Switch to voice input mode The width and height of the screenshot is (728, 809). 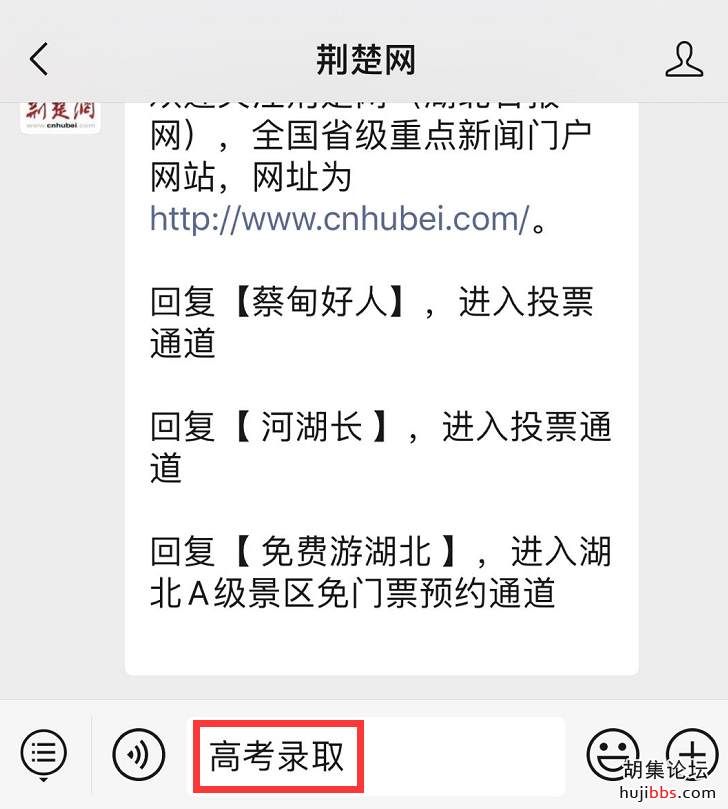click(138, 753)
